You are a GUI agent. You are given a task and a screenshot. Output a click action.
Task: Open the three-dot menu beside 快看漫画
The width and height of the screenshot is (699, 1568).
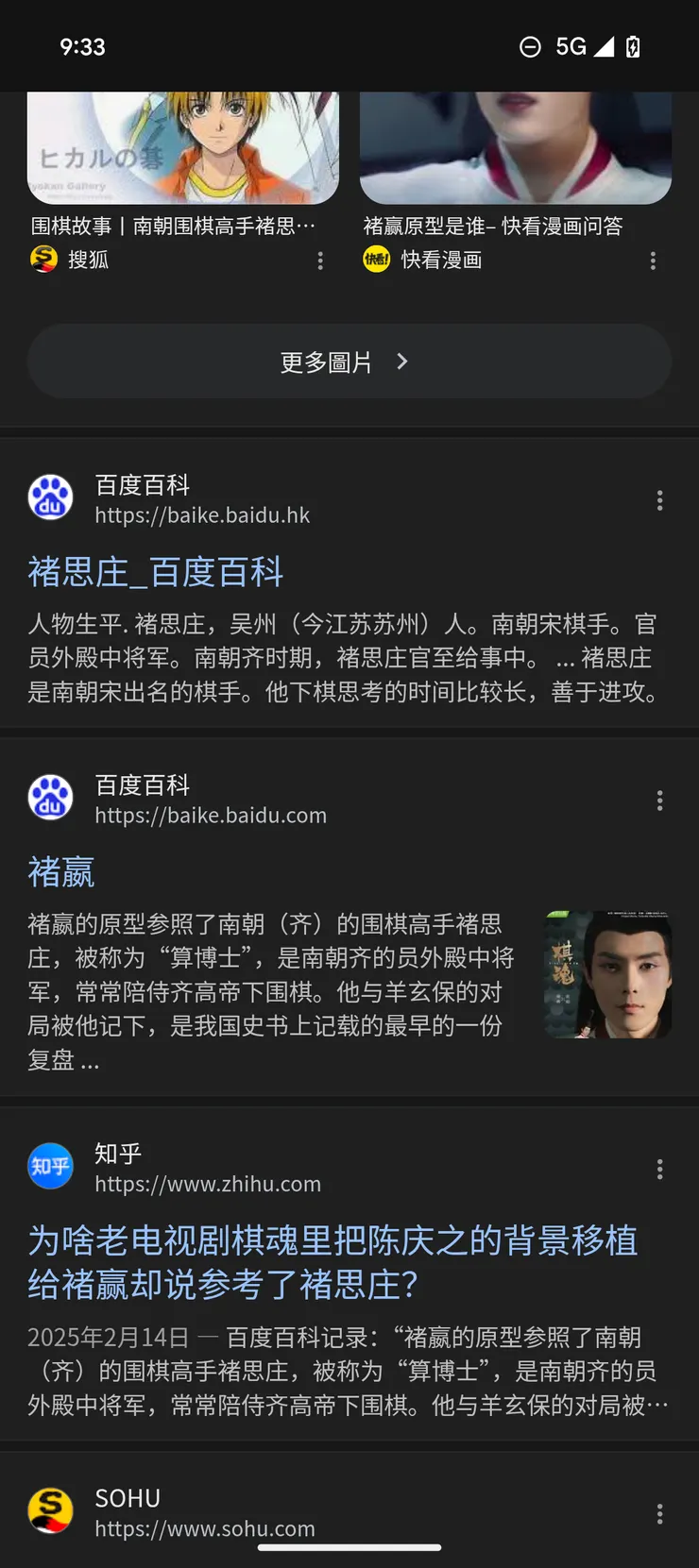653,260
